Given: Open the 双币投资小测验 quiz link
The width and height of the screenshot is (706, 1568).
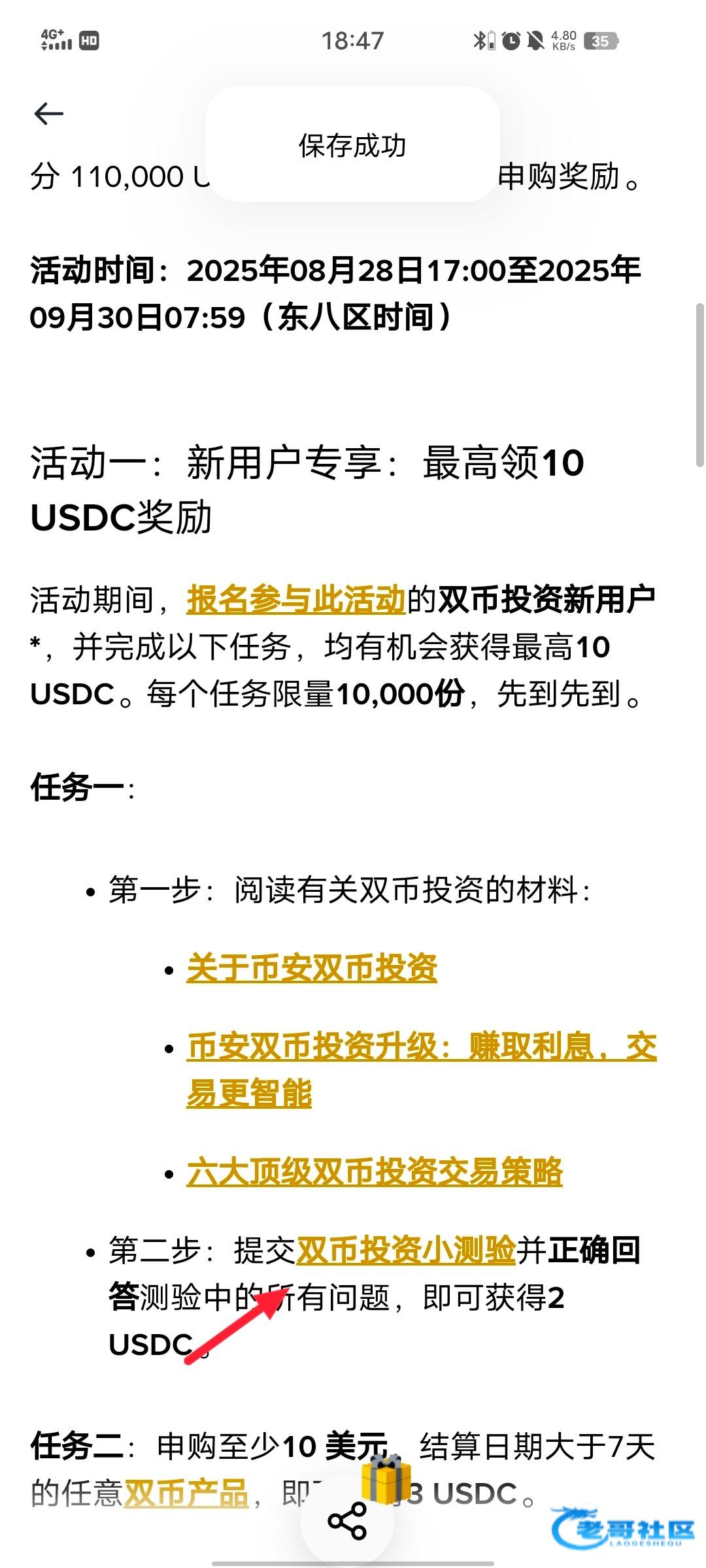Looking at the screenshot, I should [405, 1250].
